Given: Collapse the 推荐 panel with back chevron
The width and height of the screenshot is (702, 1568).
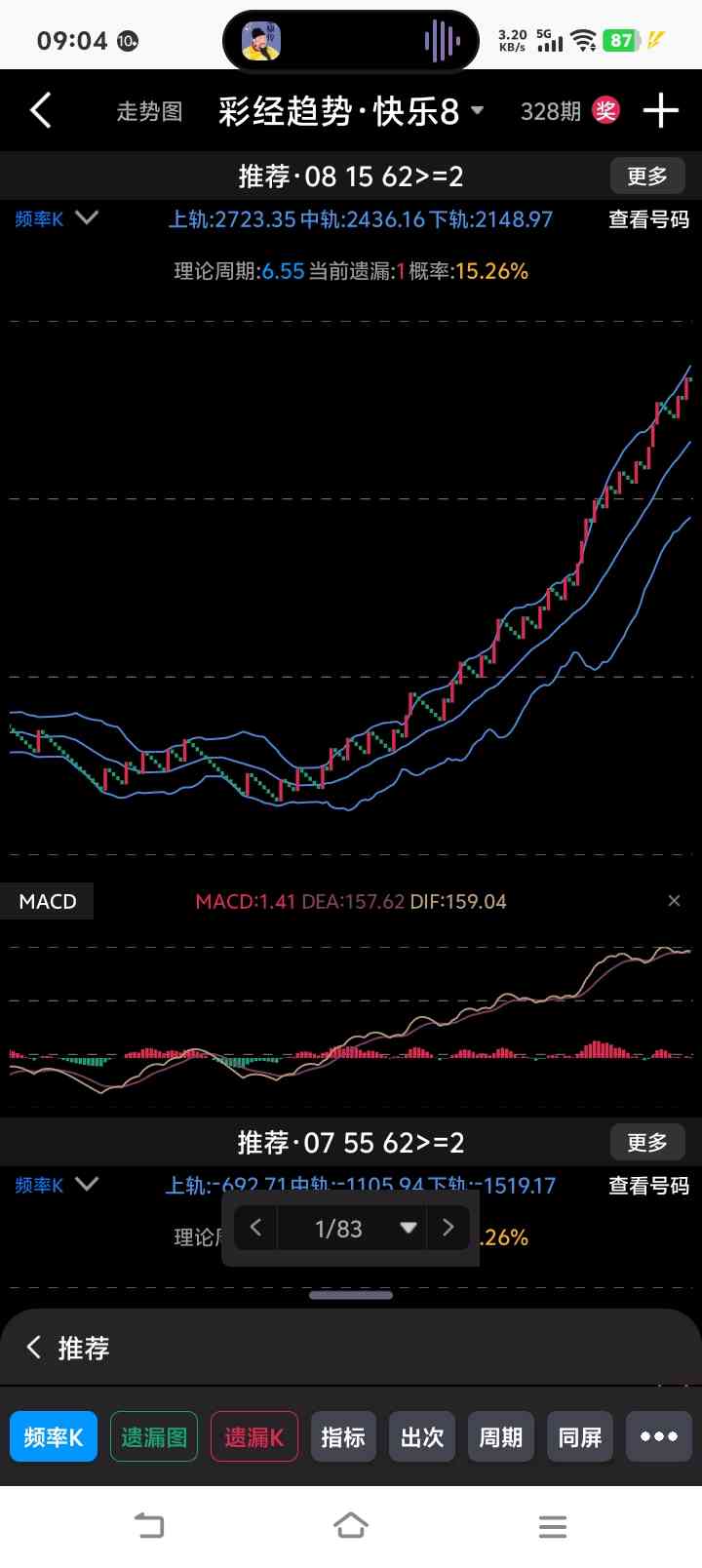Looking at the screenshot, I should pos(35,1348).
